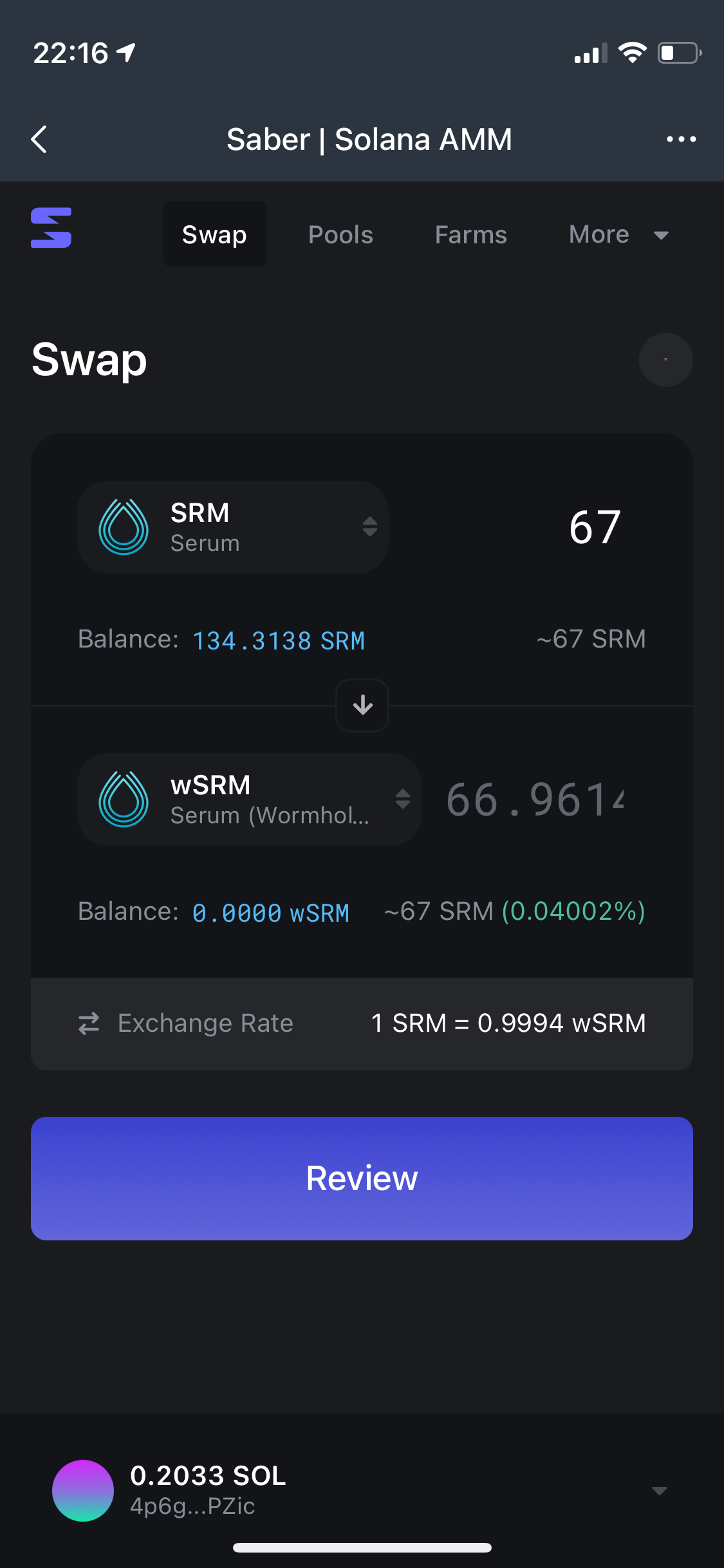Switch to the Farms tab
The height and width of the screenshot is (1568, 724).
point(470,234)
